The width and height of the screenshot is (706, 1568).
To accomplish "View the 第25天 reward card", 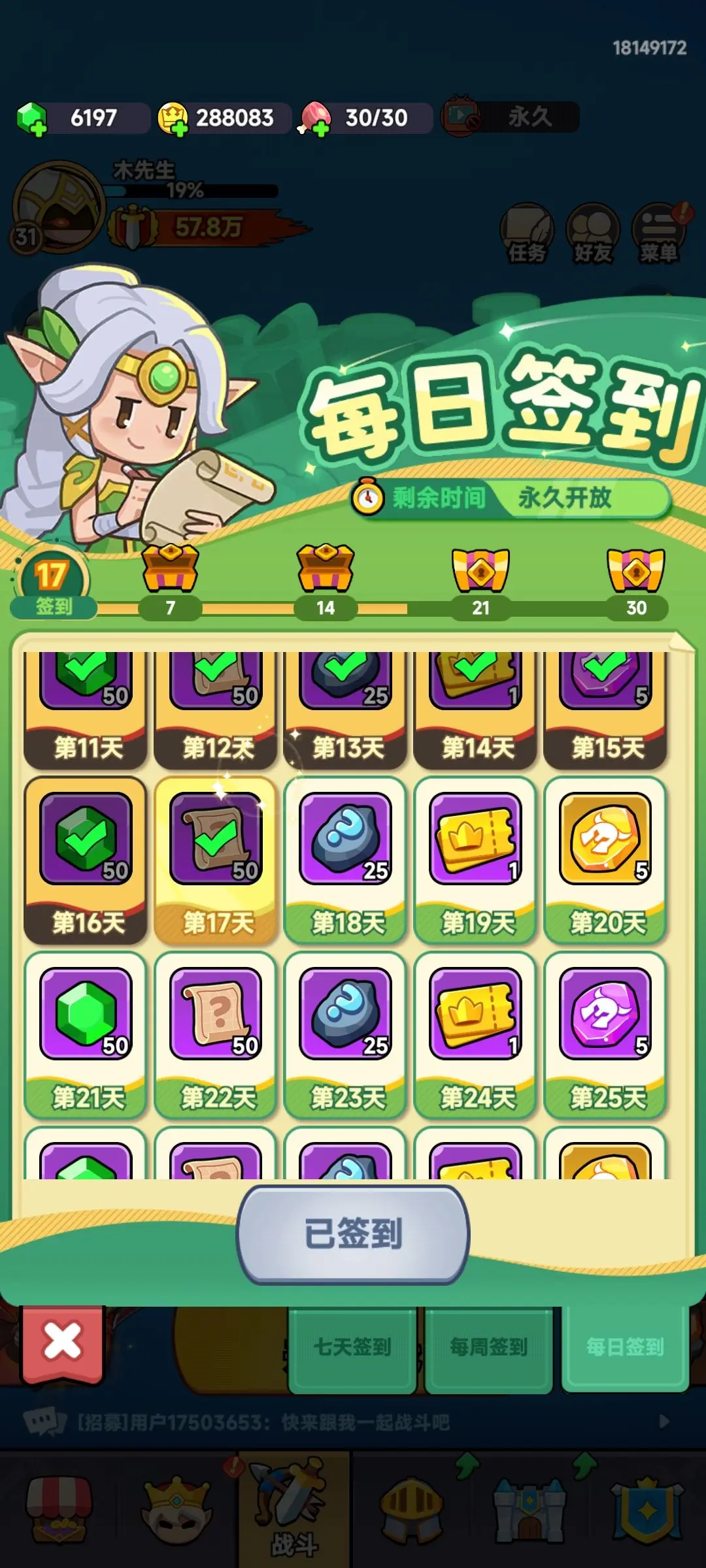I will click(605, 1034).
